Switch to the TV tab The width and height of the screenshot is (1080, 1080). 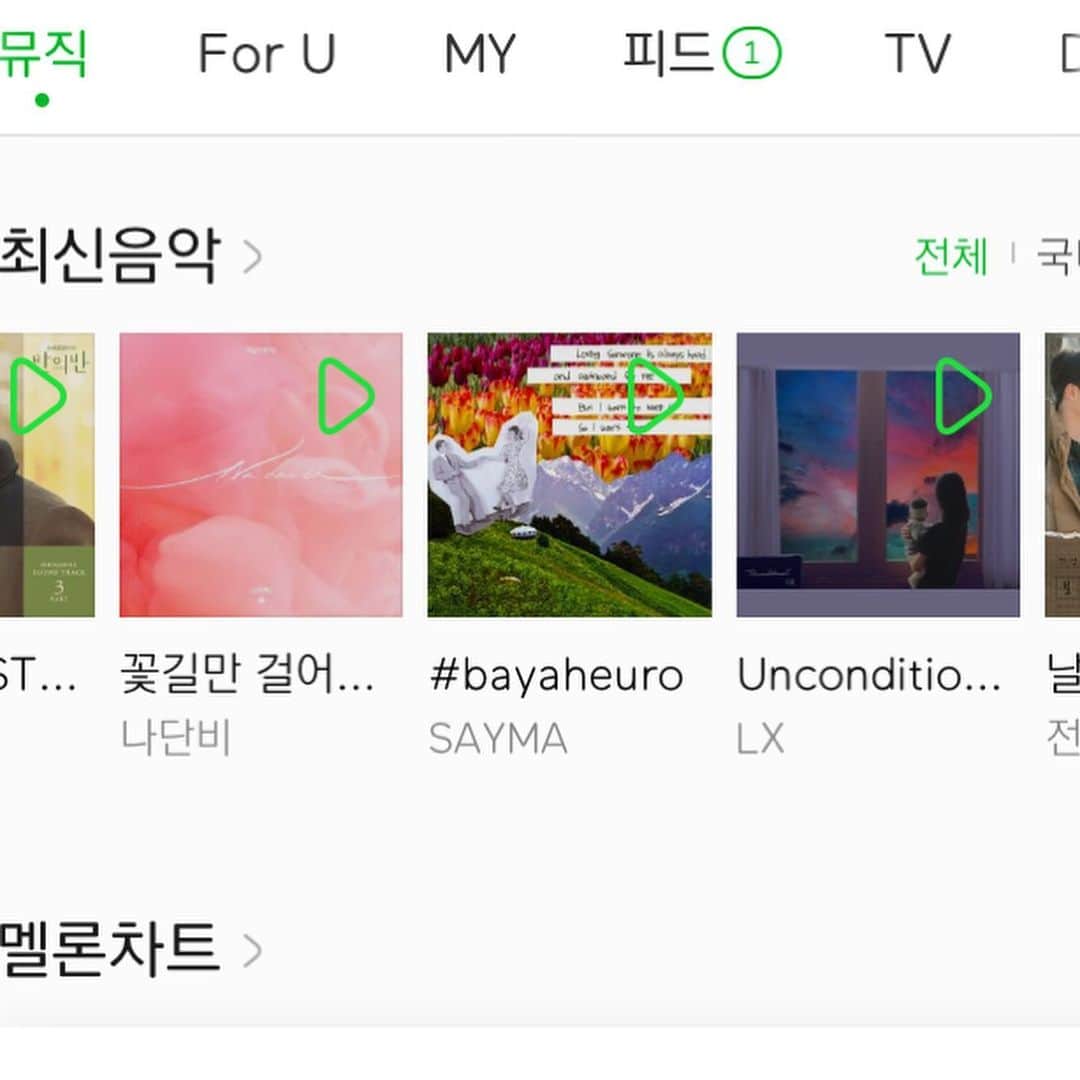coord(917,55)
